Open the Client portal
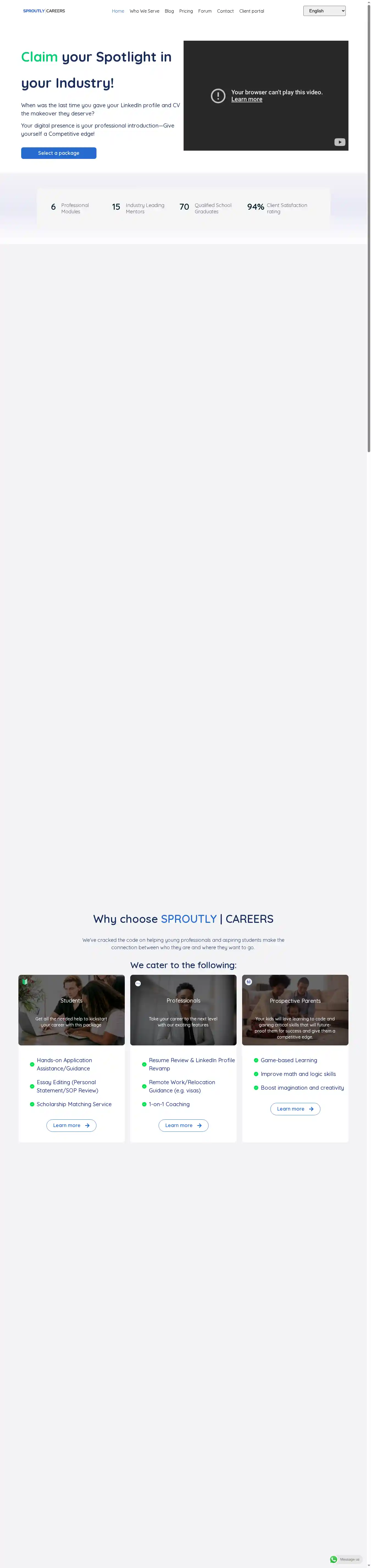This screenshot has height=1568, width=371. pyautogui.click(x=251, y=11)
